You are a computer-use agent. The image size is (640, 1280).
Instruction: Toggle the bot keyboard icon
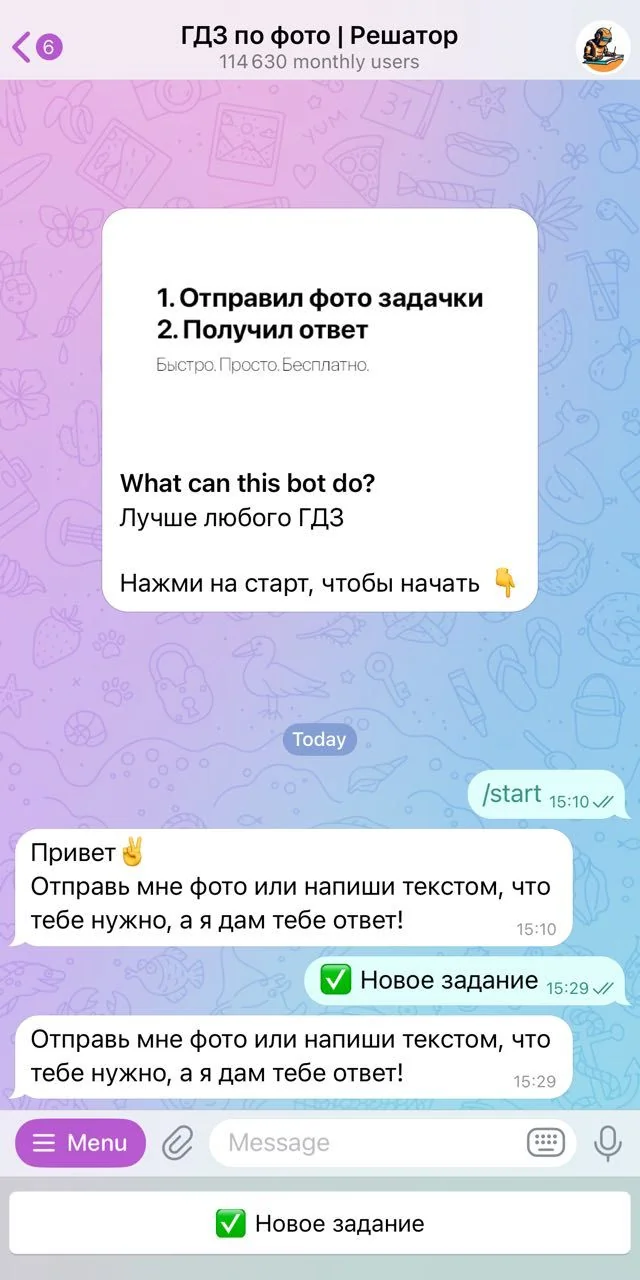(x=546, y=1143)
